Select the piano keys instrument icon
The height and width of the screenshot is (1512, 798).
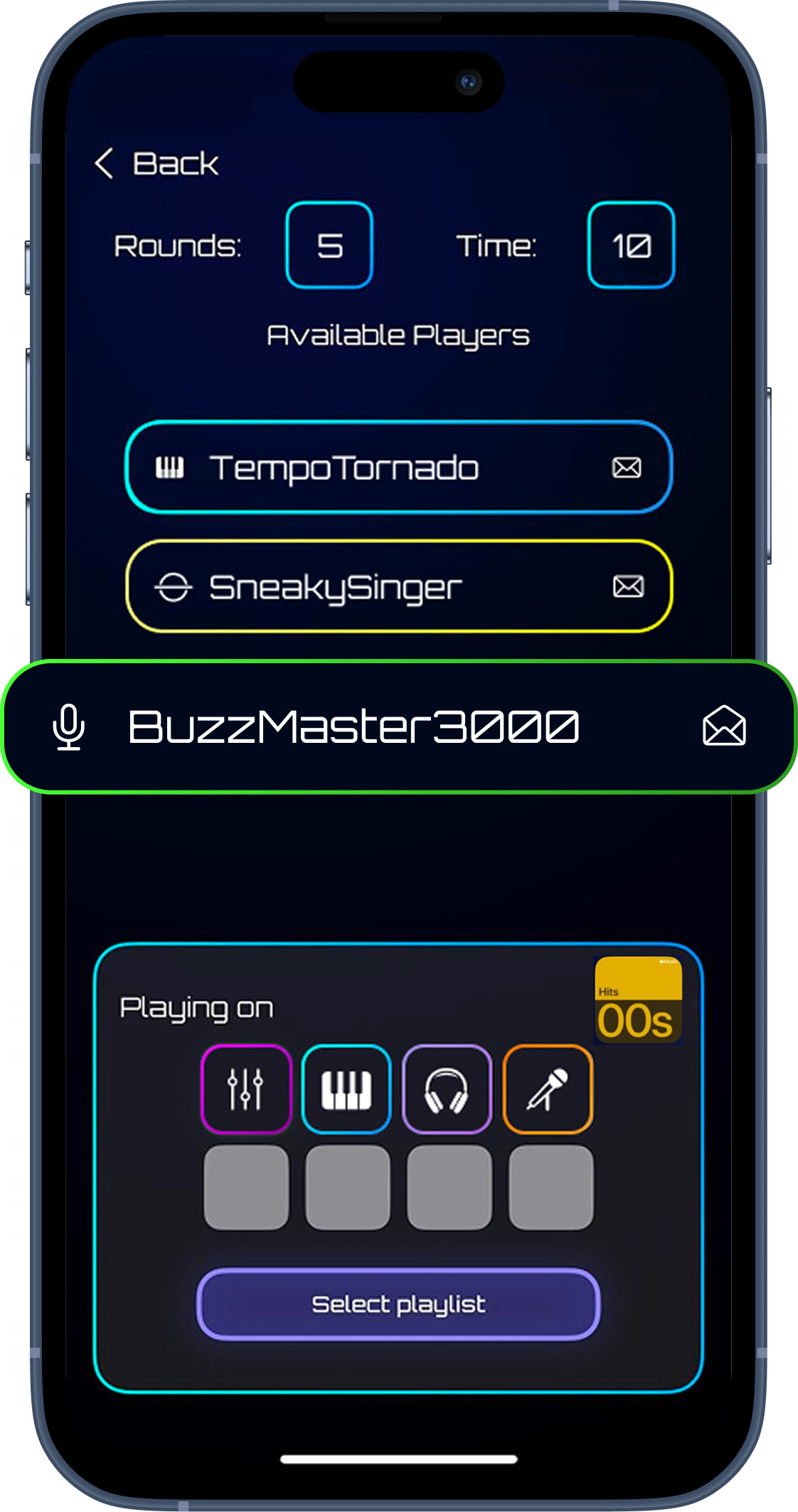(346, 1090)
